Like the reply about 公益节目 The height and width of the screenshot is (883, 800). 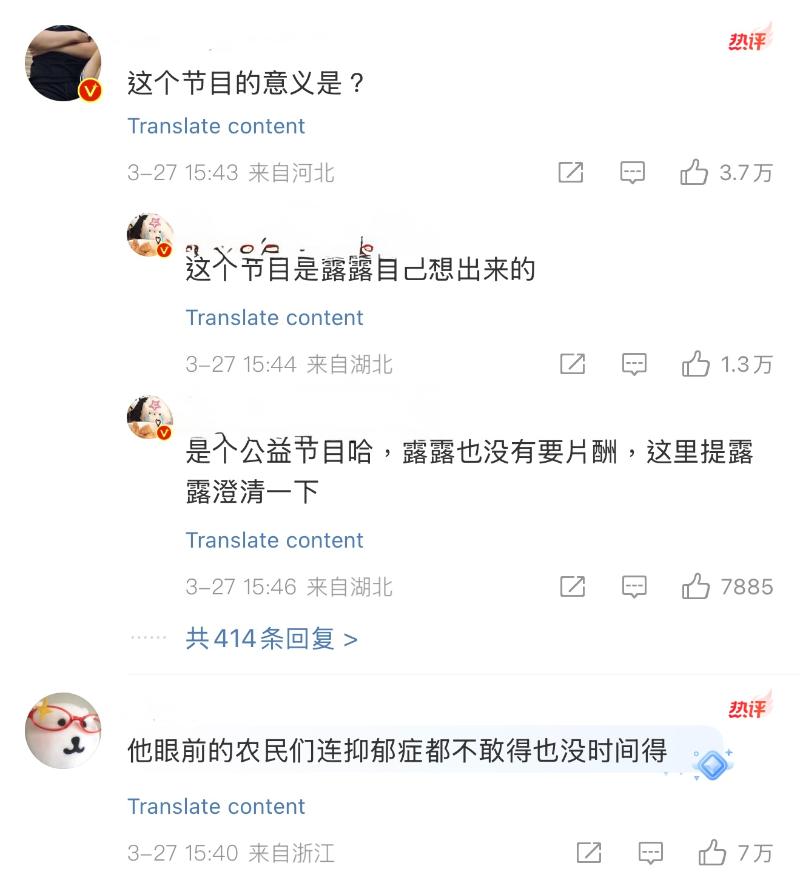click(x=696, y=587)
